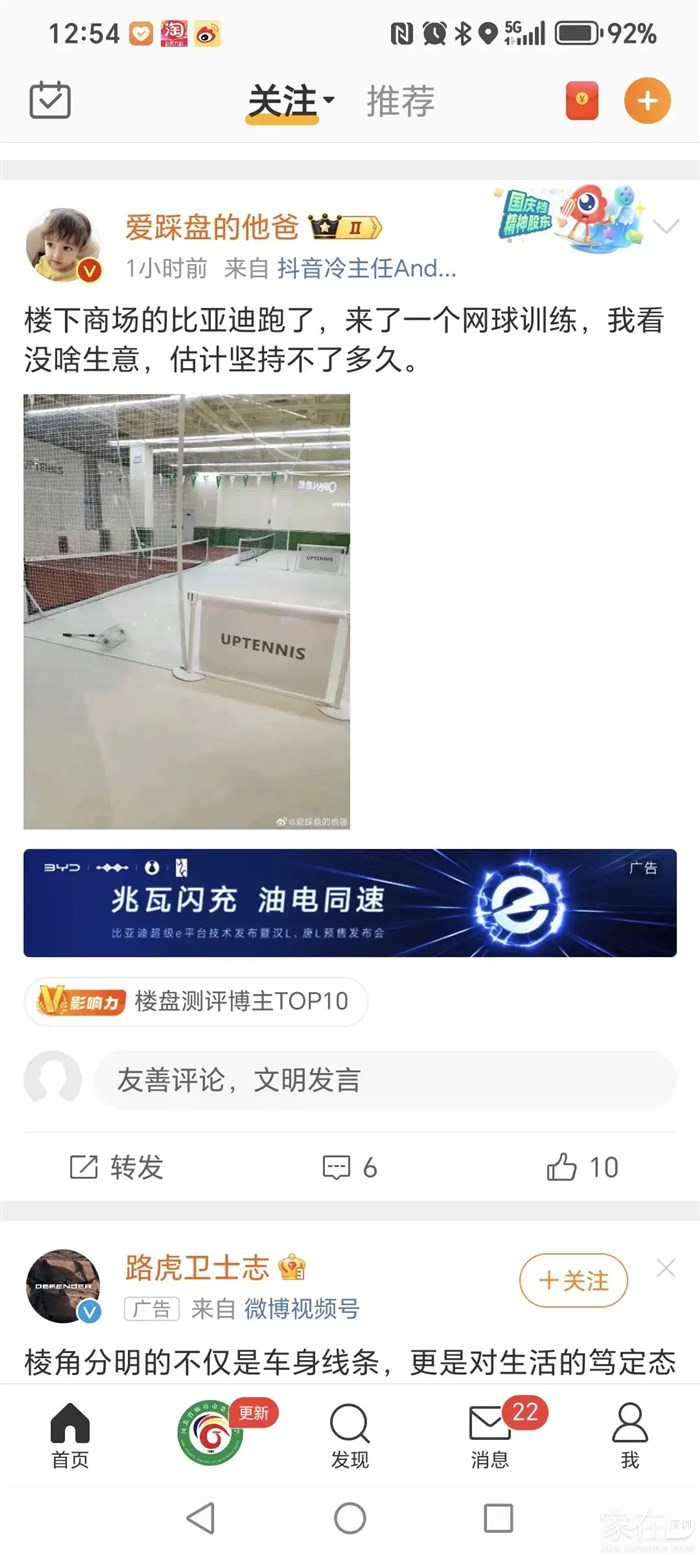
Task: Open the BYD 兆瓦闪充 ad banner
Action: coord(350,902)
